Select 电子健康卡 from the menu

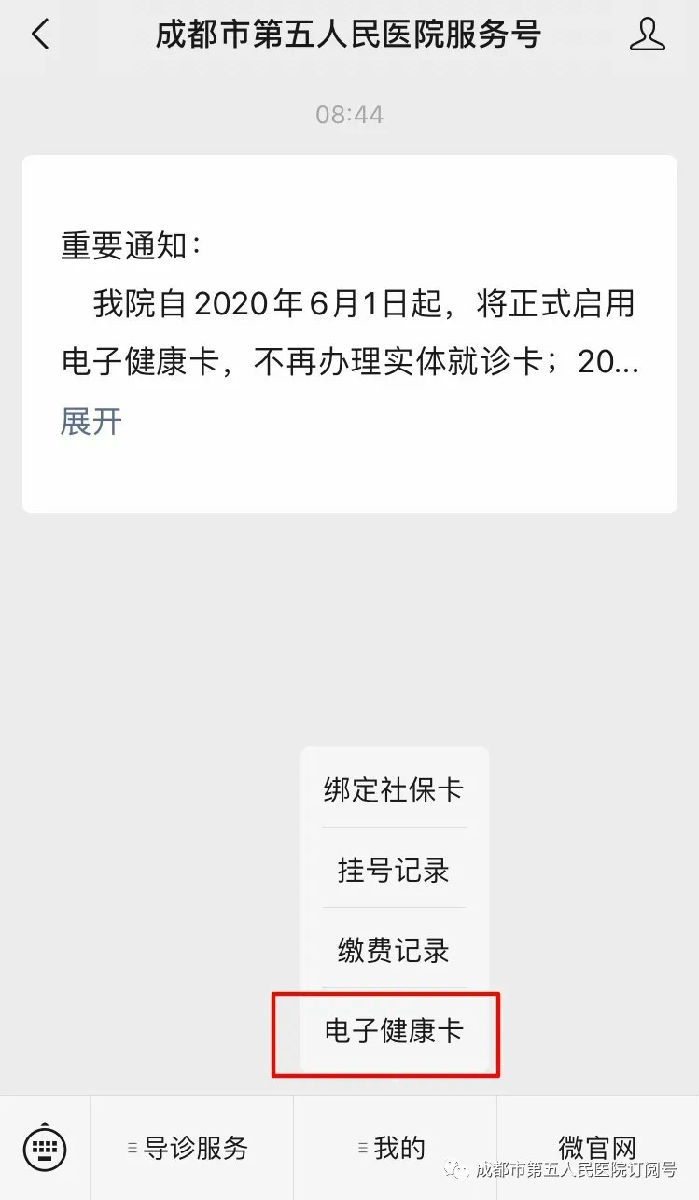click(x=394, y=1030)
